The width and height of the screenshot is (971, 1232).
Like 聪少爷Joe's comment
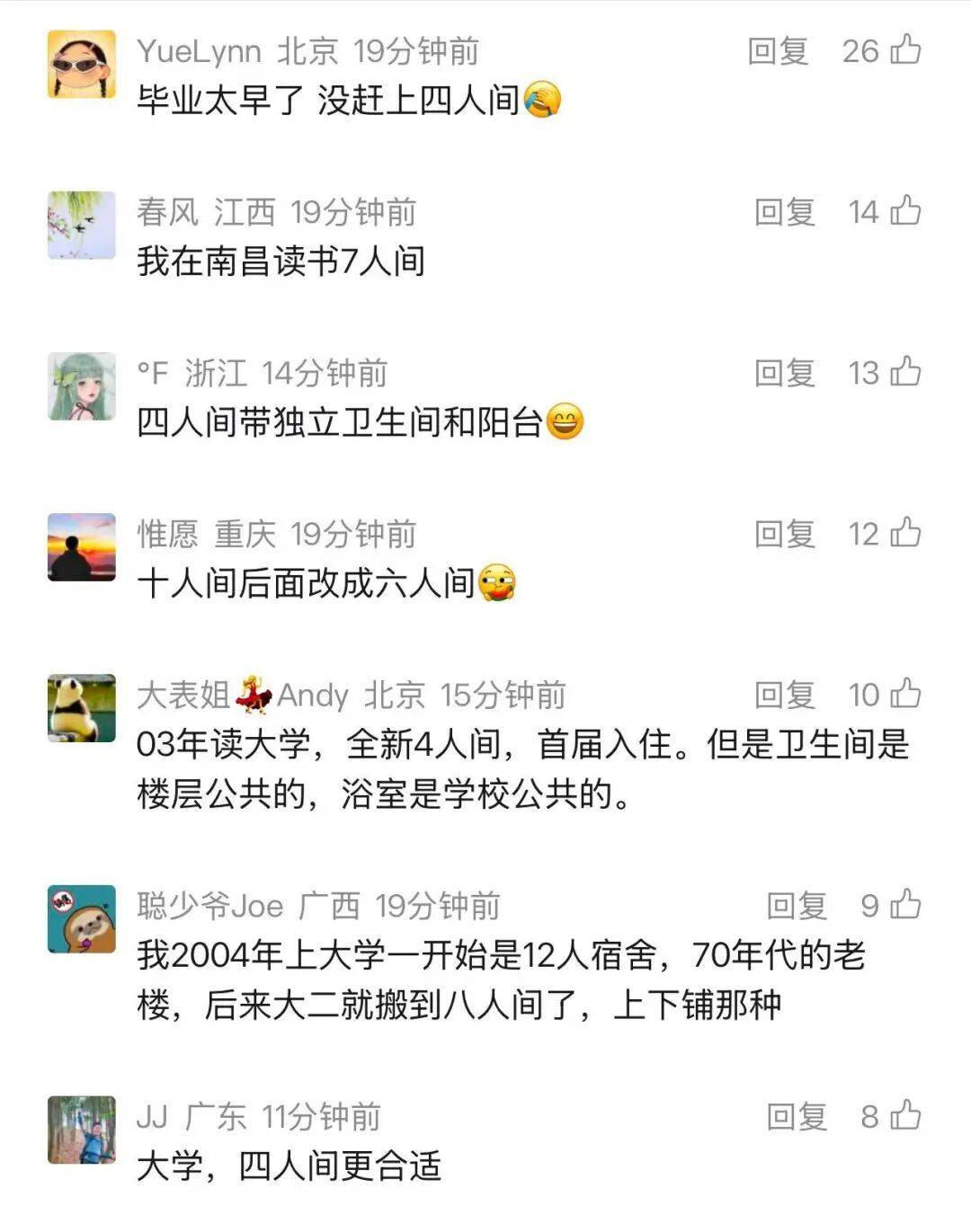click(x=905, y=904)
